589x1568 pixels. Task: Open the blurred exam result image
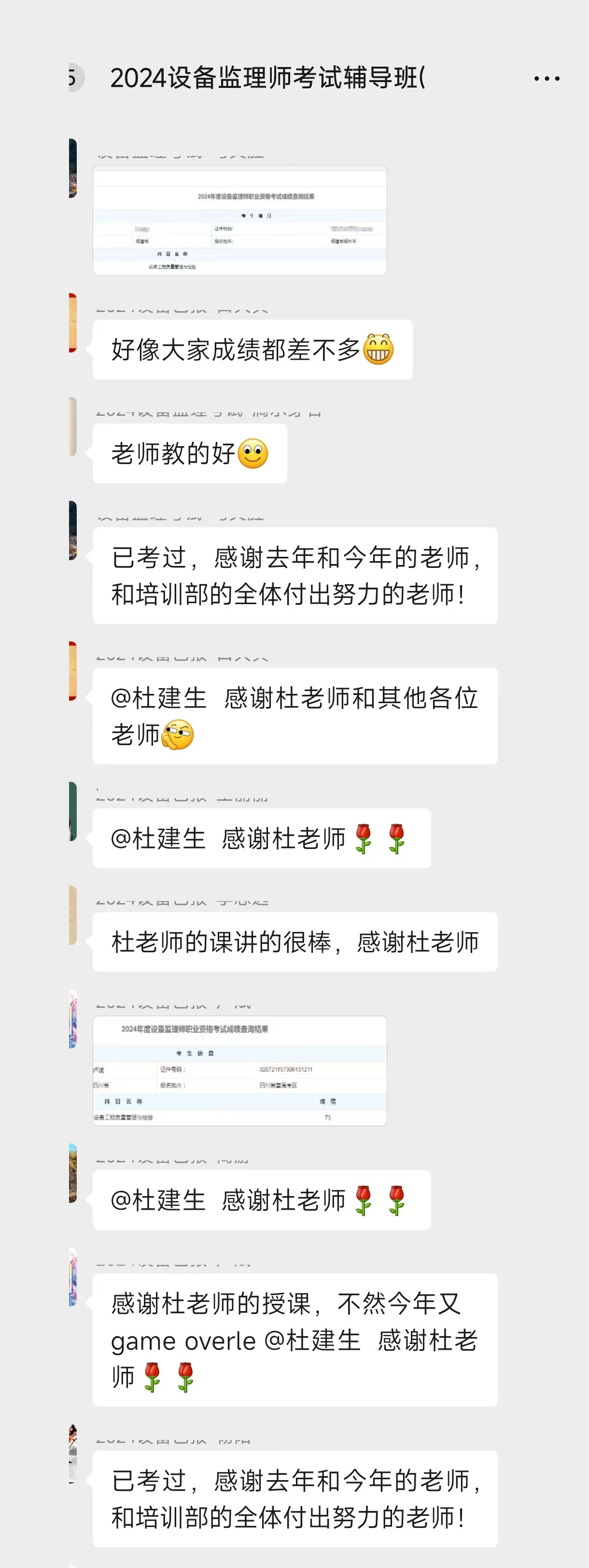pyautogui.click(x=240, y=220)
